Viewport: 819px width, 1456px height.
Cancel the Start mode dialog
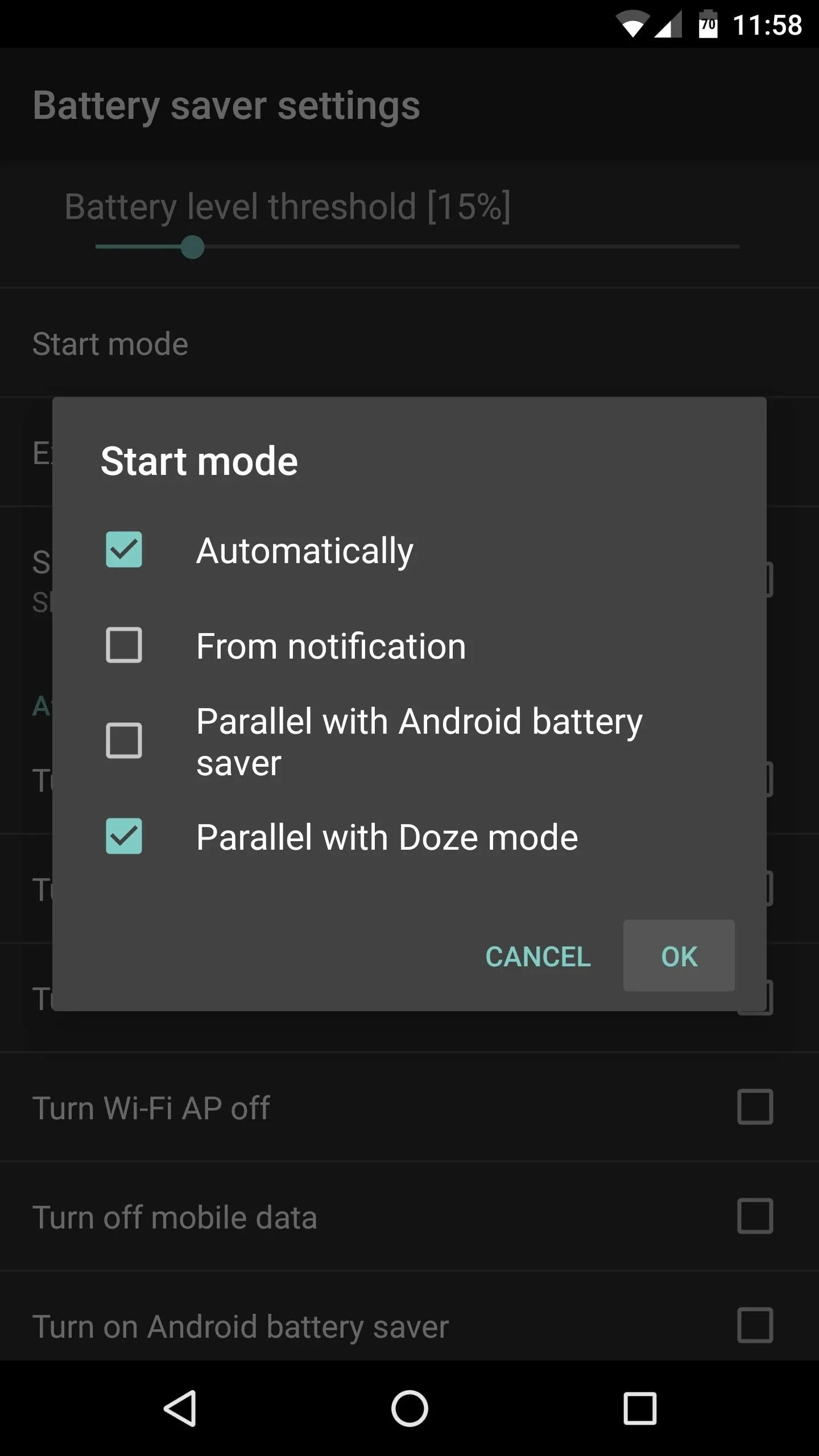[537, 956]
